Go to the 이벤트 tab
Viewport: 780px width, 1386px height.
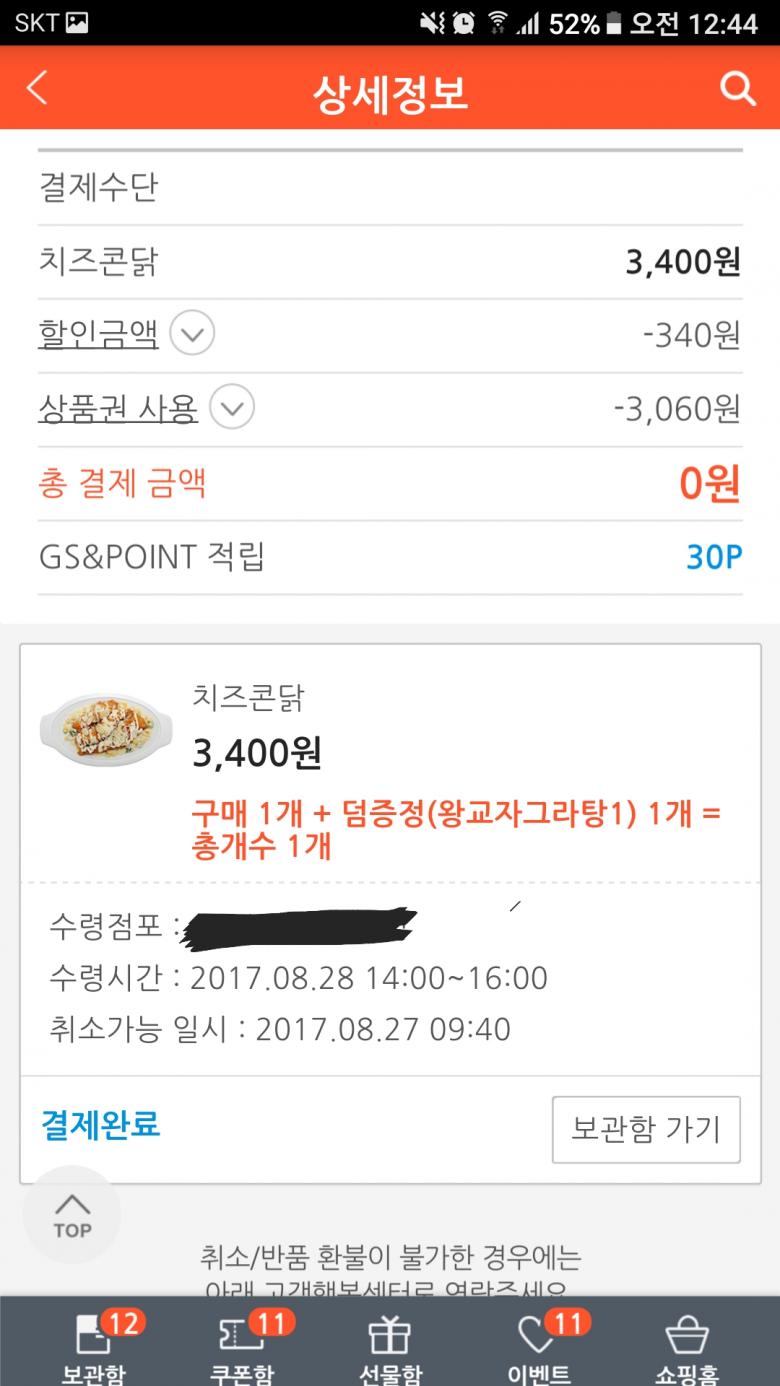pos(538,1346)
